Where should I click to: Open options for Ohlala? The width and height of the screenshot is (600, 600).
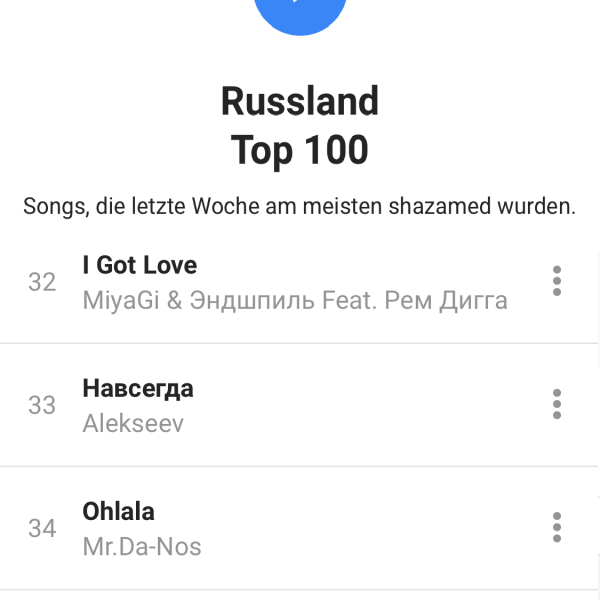click(x=557, y=527)
